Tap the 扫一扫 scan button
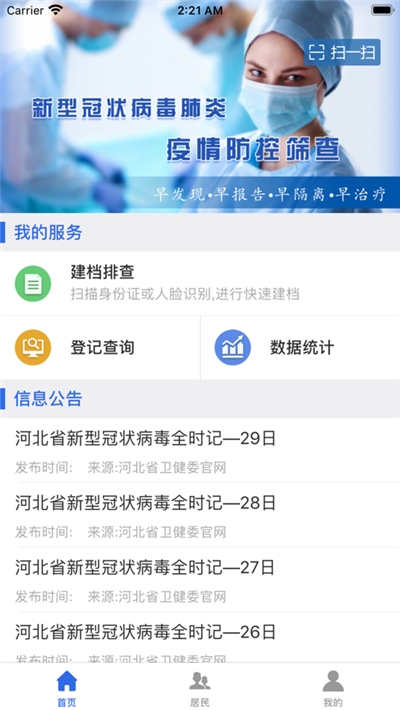This screenshot has height=710, width=400. tap(342, 53)
